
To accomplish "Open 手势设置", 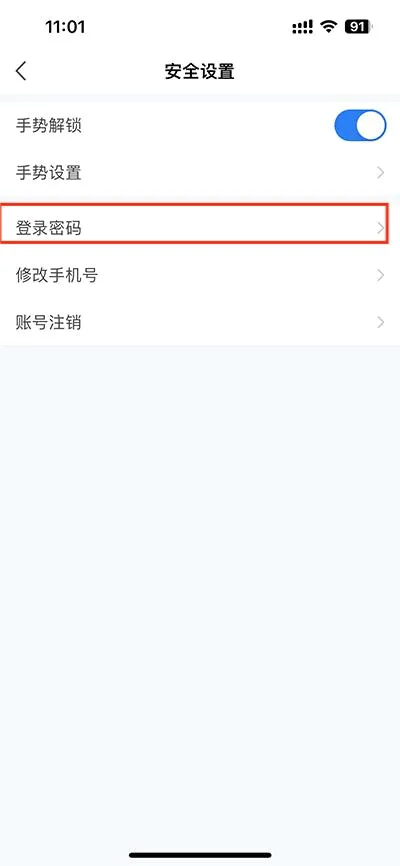I will pos(200,173).
